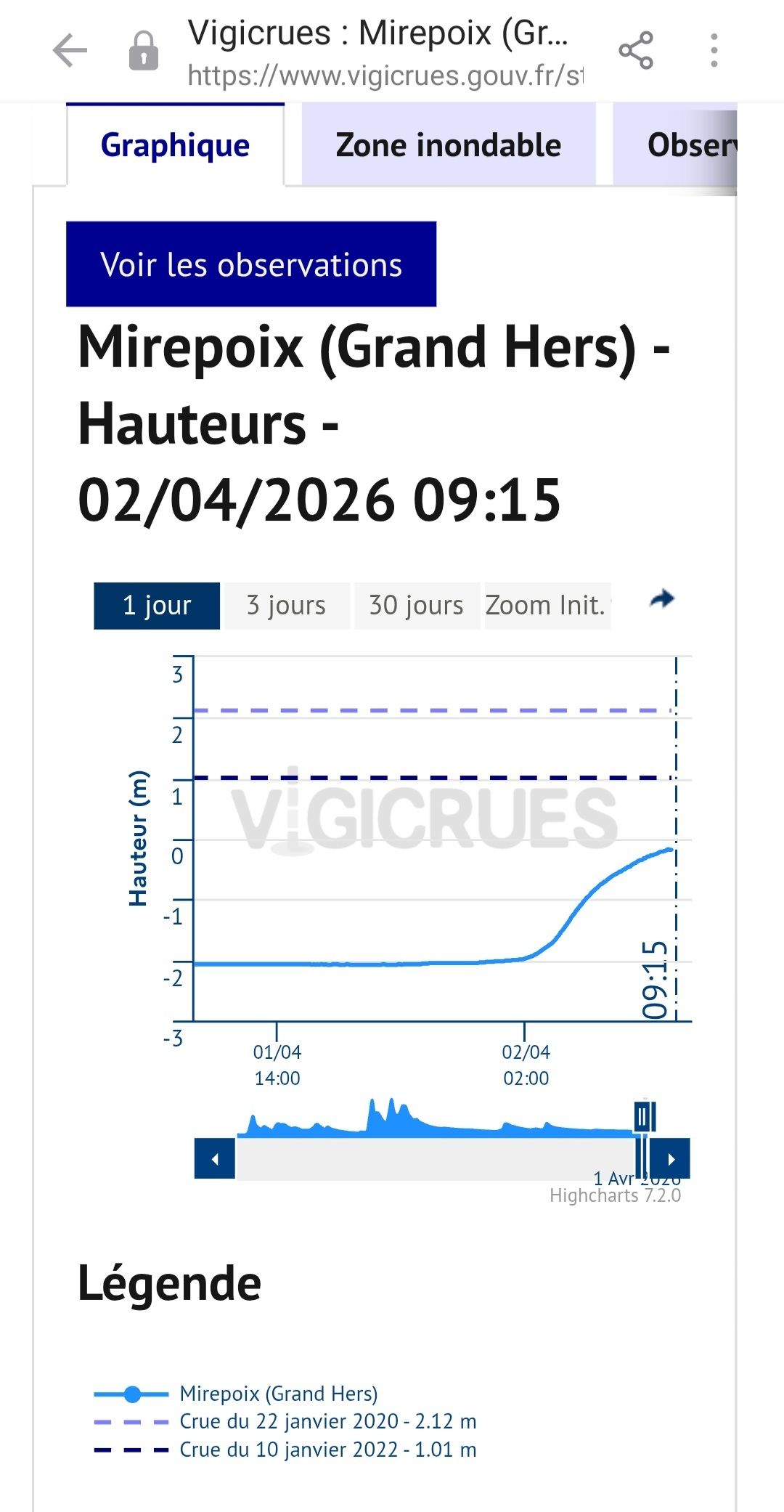Move navigator left with arrow button
The height and width of the screenshot is (1512, 784).
click(215, 1159)
